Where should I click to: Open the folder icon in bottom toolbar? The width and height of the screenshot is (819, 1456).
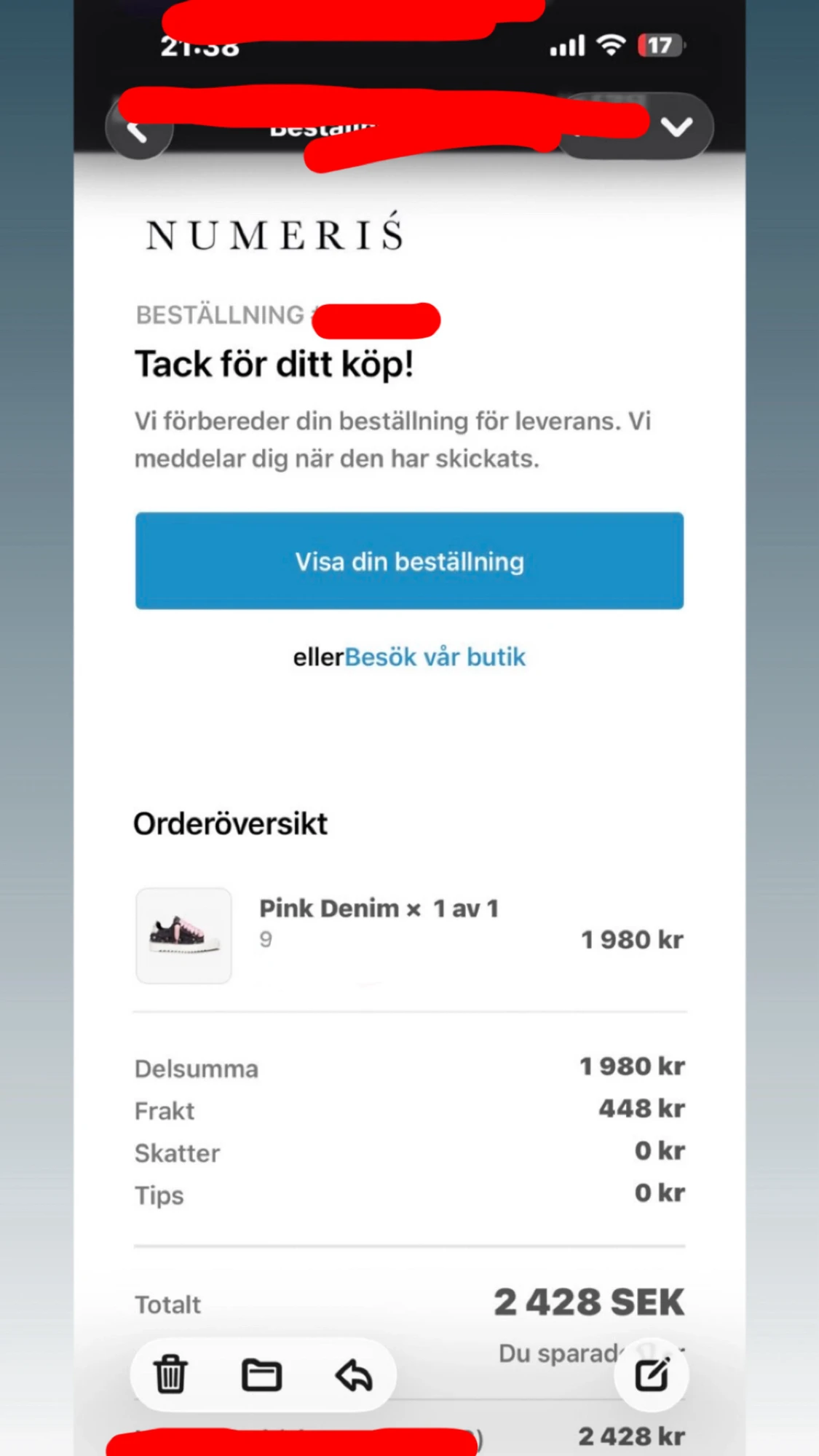tap(263, 1373)
